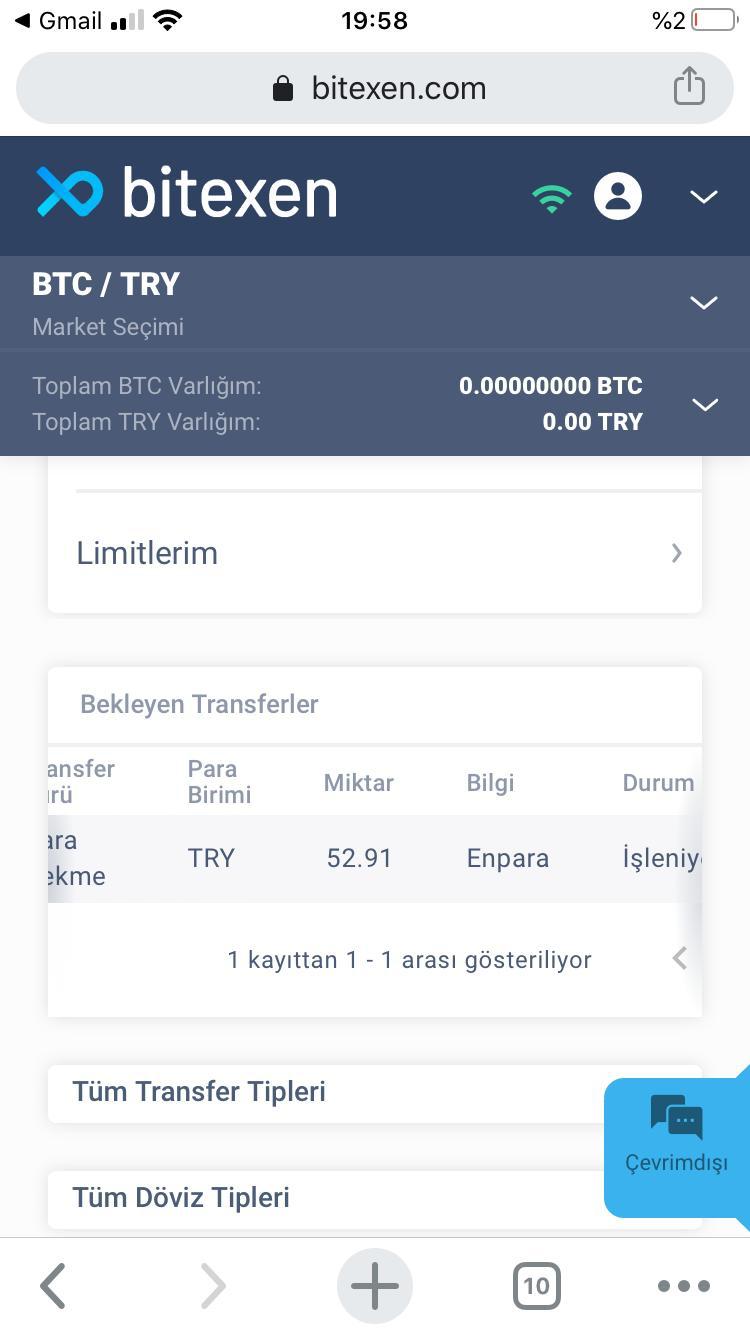Open the share icon in the address bar
Screen dimensions: 750x1334
click(x=689, y=86)
